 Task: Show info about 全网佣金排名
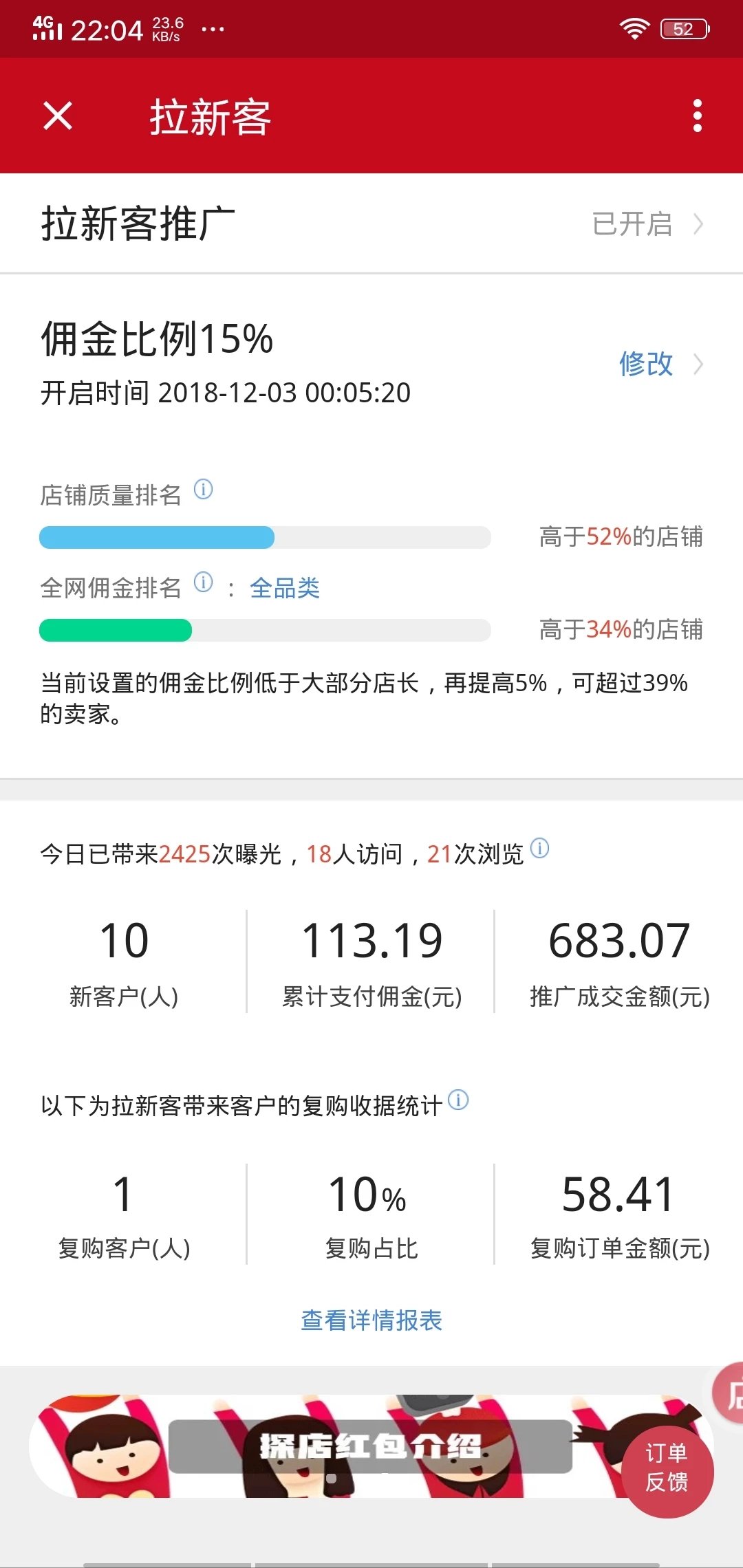(x=203, y=582)
